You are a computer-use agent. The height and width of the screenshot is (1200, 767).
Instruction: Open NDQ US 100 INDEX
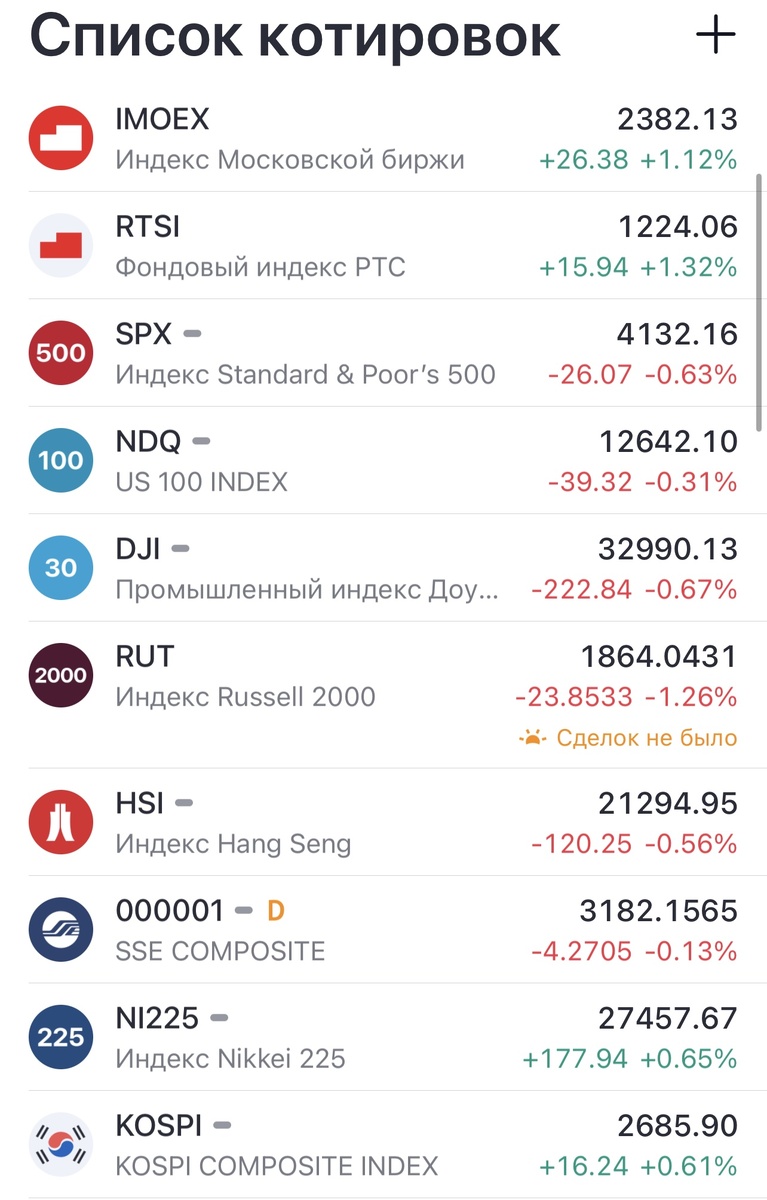pyautogui.click(x=383, y=460)
